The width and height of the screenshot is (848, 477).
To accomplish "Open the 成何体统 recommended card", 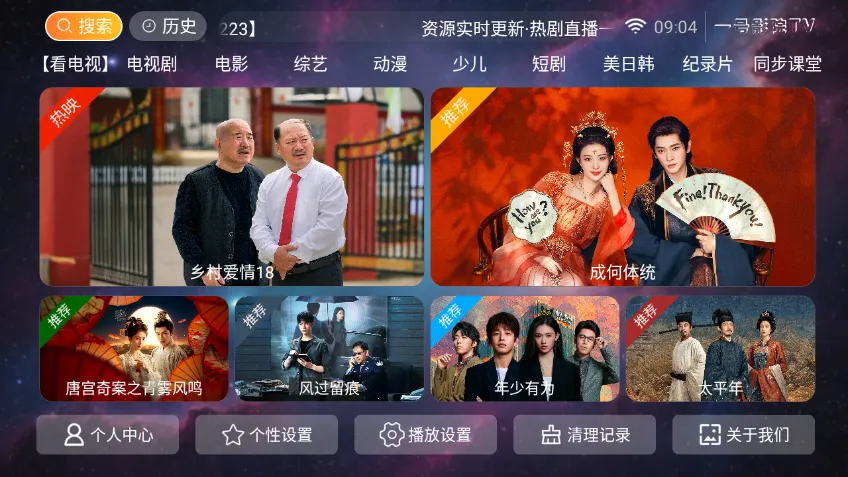I will coord(622,187).
